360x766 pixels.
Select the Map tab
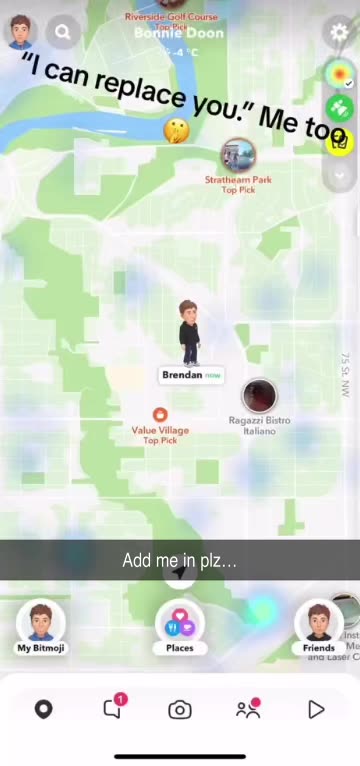(43, 709)
